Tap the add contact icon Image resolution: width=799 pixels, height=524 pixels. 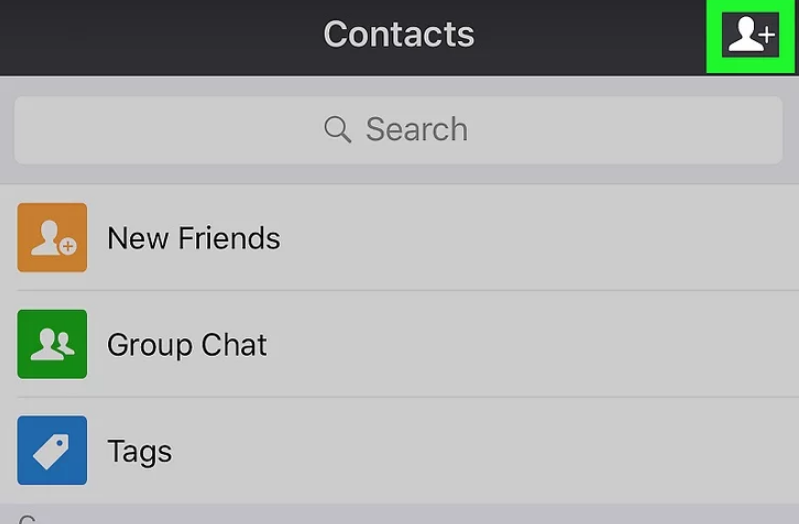pyautogui.click(x=751, y=36)
